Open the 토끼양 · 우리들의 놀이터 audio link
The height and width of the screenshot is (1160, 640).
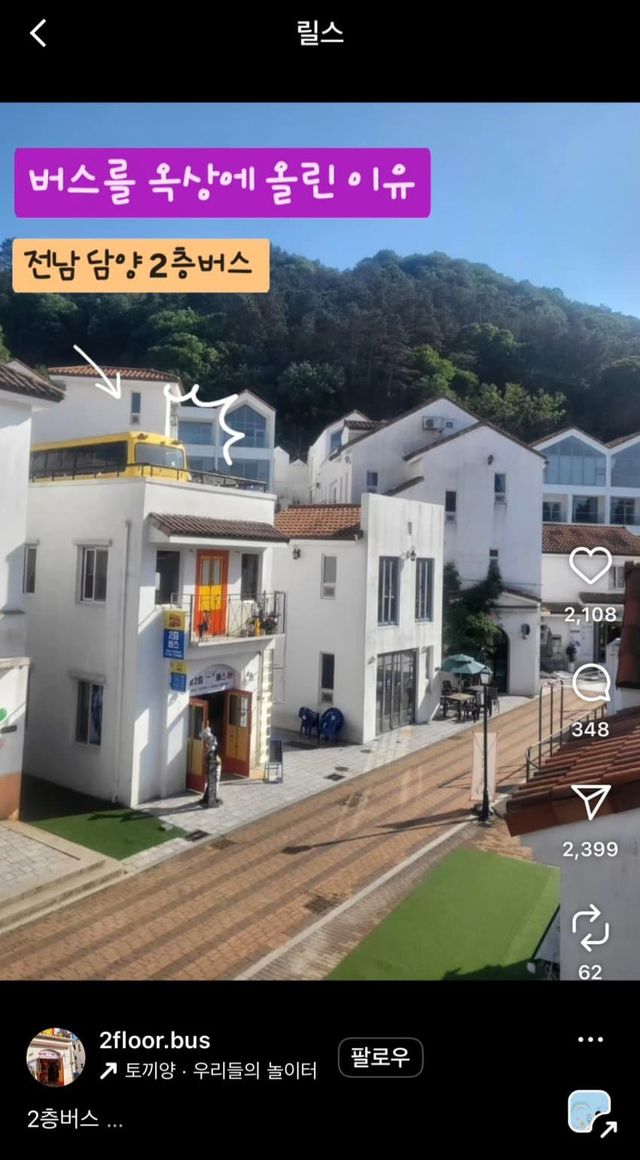208,1071
